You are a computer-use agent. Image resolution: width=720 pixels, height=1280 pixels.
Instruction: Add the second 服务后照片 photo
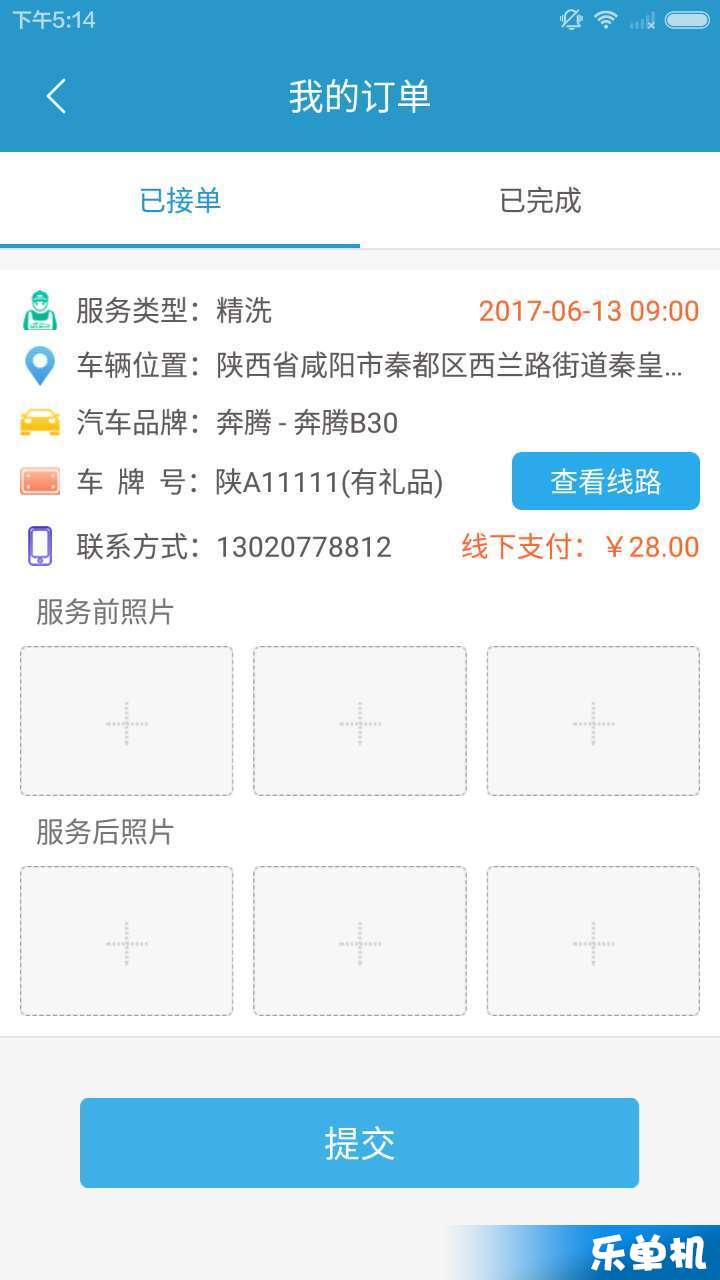360,941
